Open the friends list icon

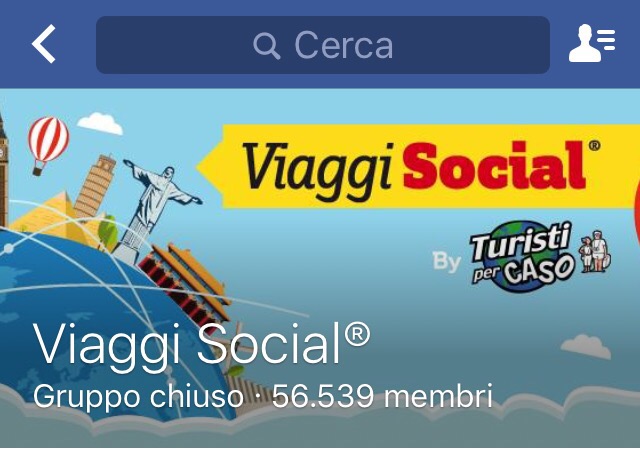[591, 44]
